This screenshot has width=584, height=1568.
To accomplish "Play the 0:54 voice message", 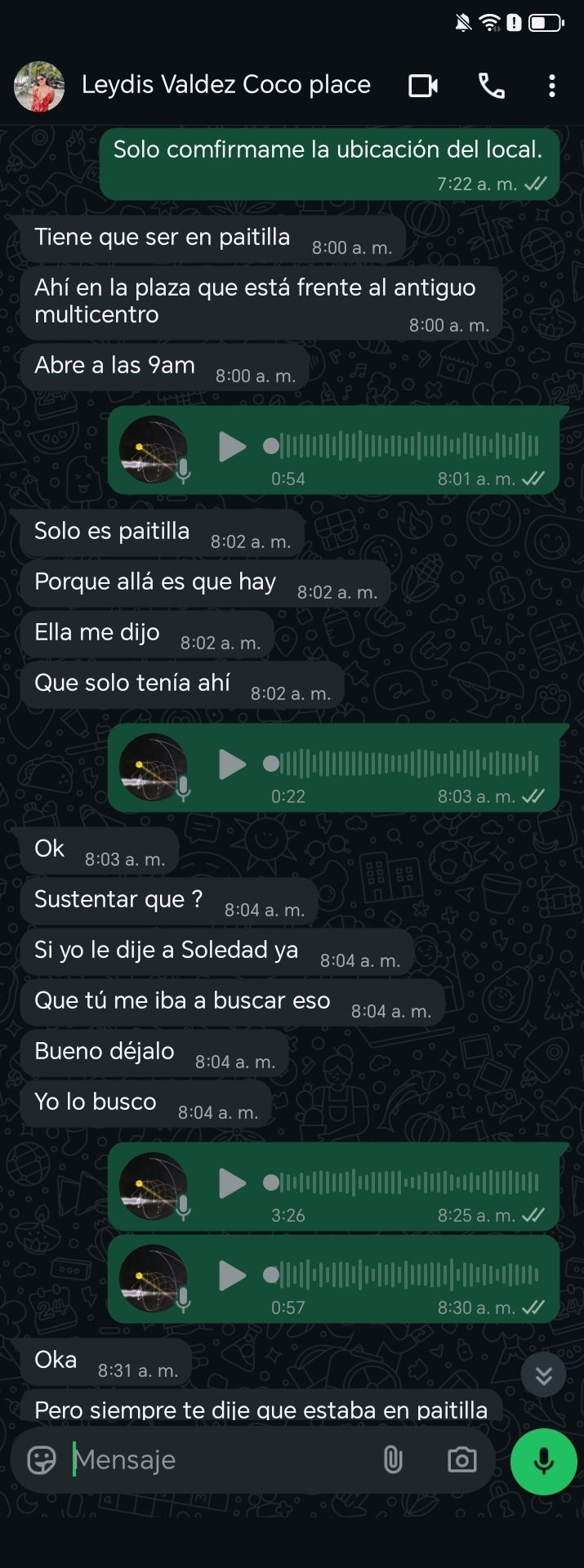I will click(x=232, y=447).
